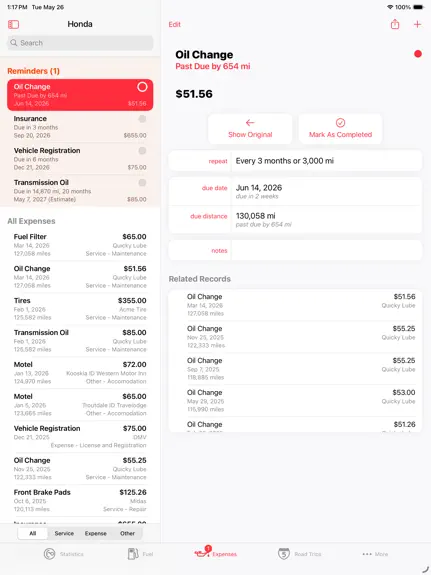
Task: Check off the Oil Change reminder circle
Action: 142,87
